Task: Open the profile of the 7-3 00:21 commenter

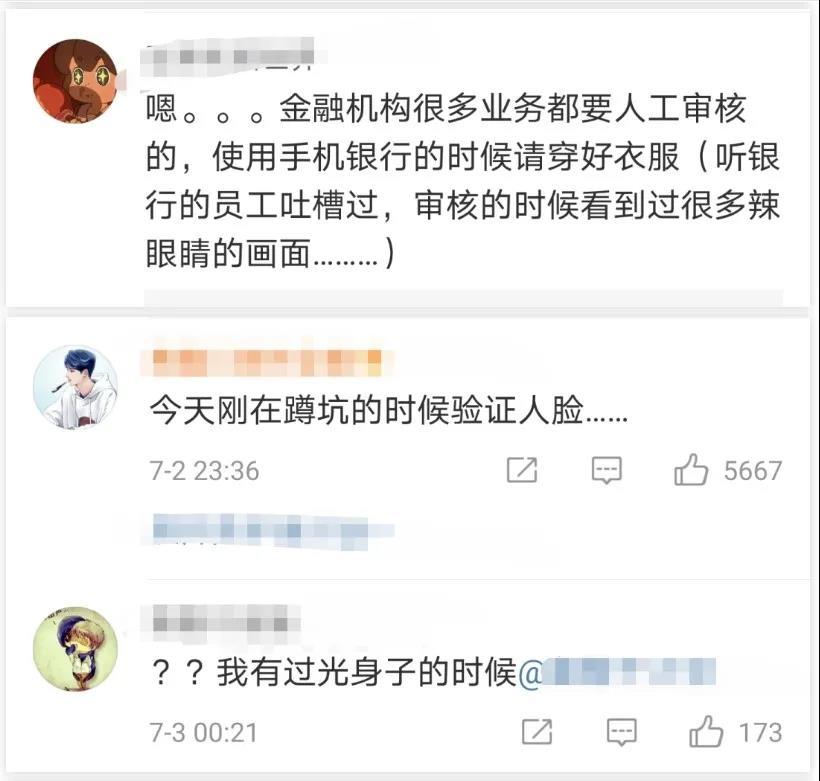Action: point(75,649)
